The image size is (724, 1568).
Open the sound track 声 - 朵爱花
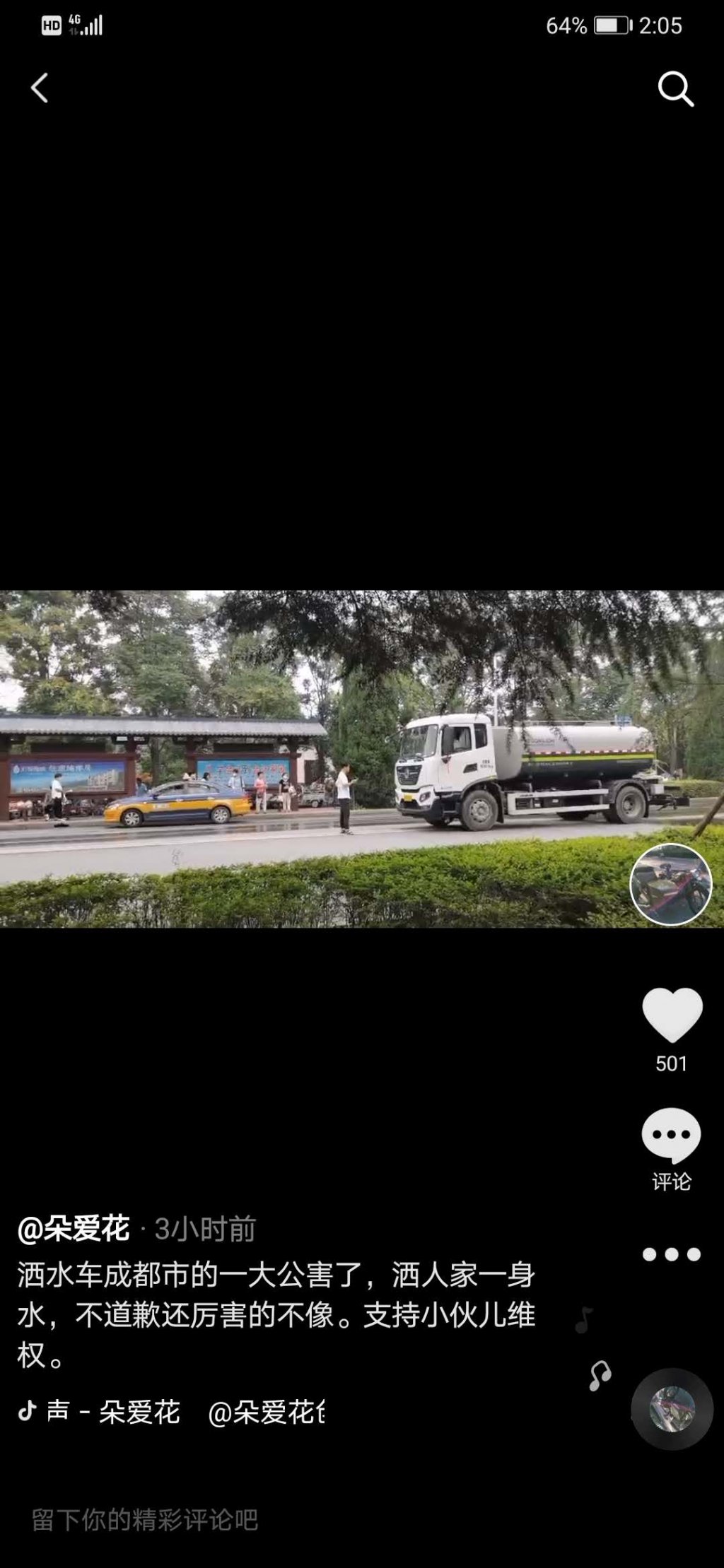[x=113, y=1412]
